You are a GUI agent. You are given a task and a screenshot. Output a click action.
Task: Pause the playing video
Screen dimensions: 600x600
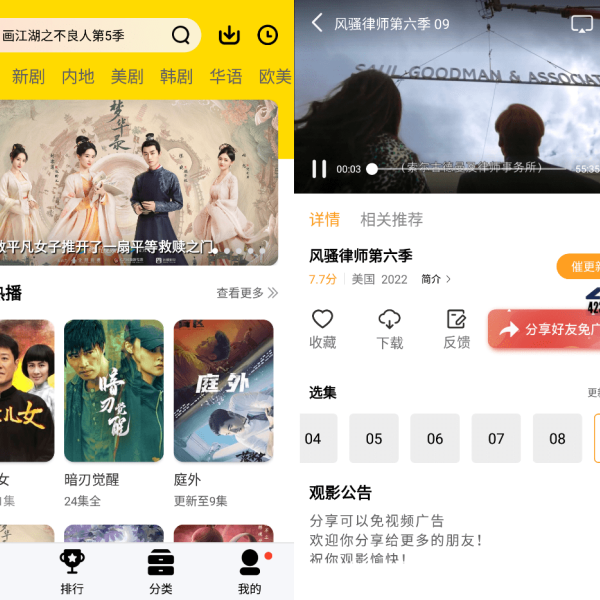(x=318, y=169)
